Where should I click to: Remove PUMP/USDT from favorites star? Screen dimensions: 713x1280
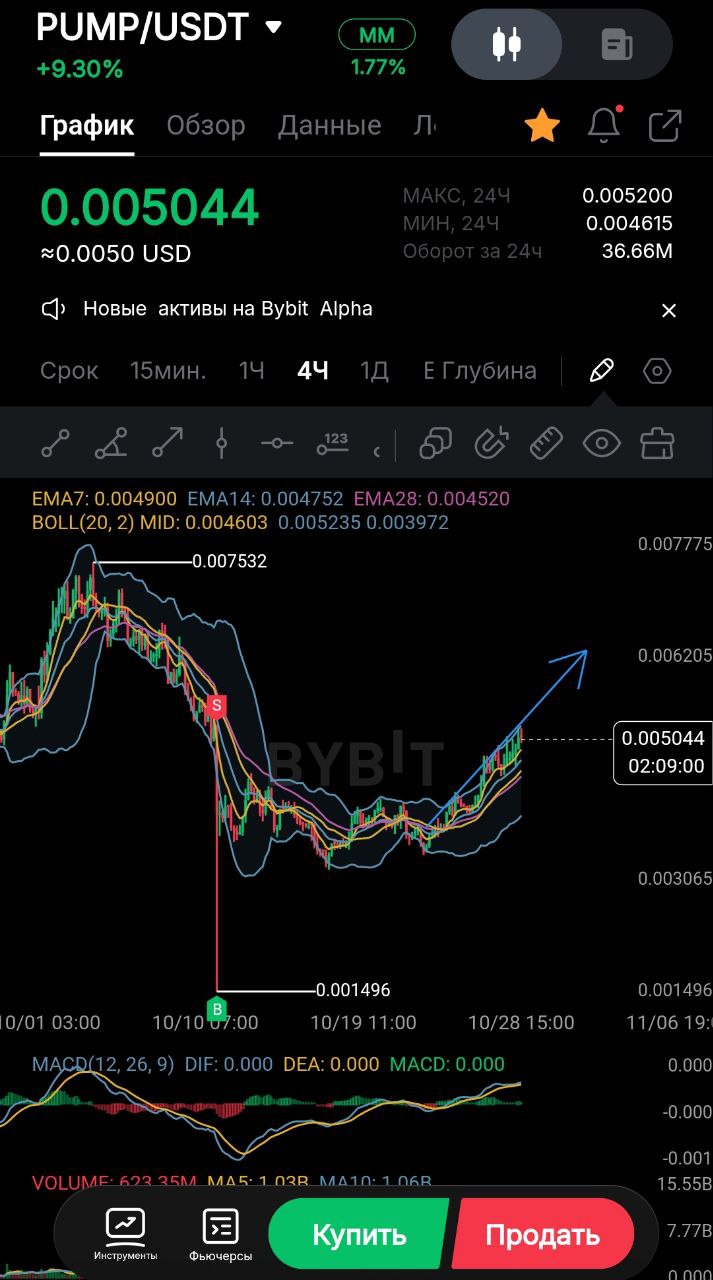coord(542,126)
